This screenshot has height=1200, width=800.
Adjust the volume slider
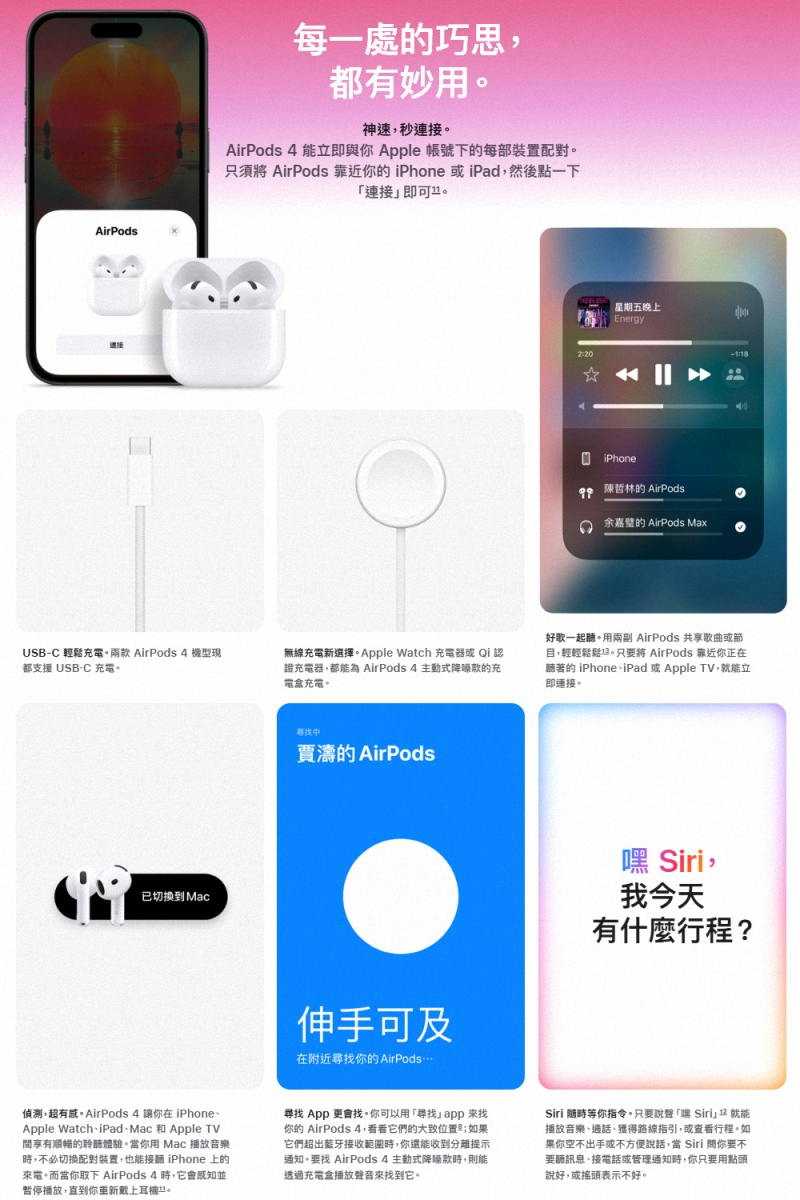(662, 407)
